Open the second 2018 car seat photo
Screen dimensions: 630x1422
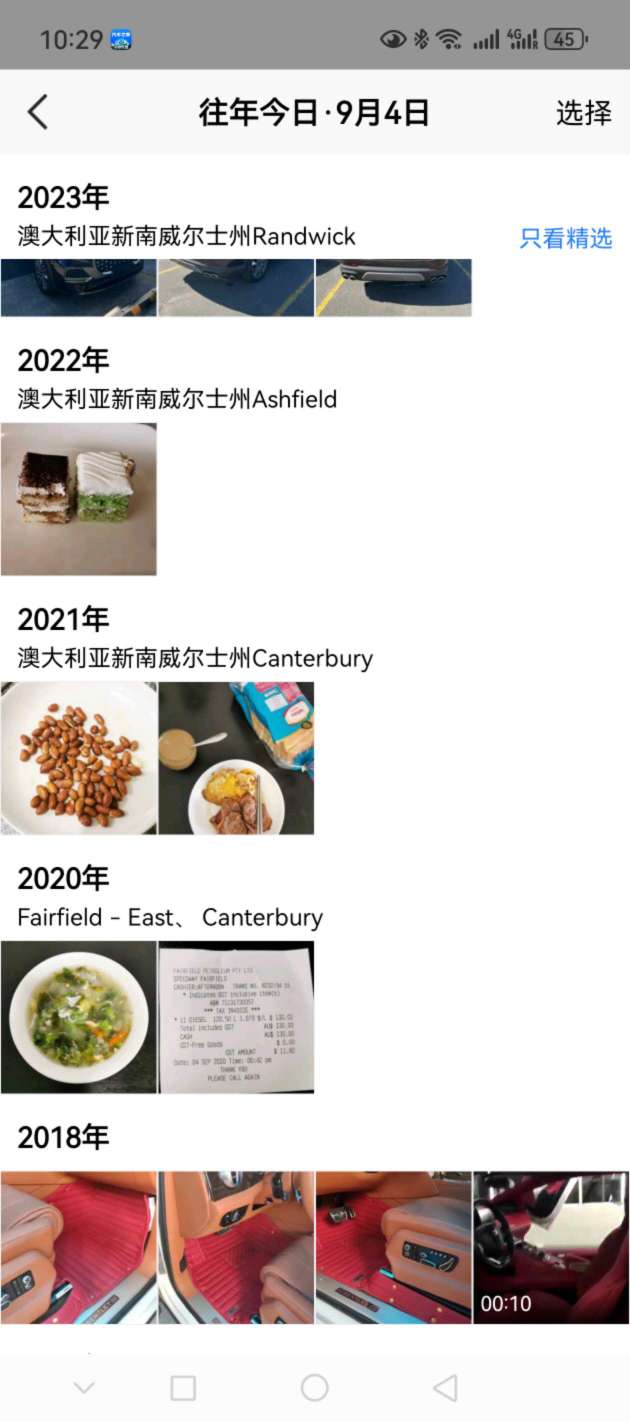tap(236, 1247)
